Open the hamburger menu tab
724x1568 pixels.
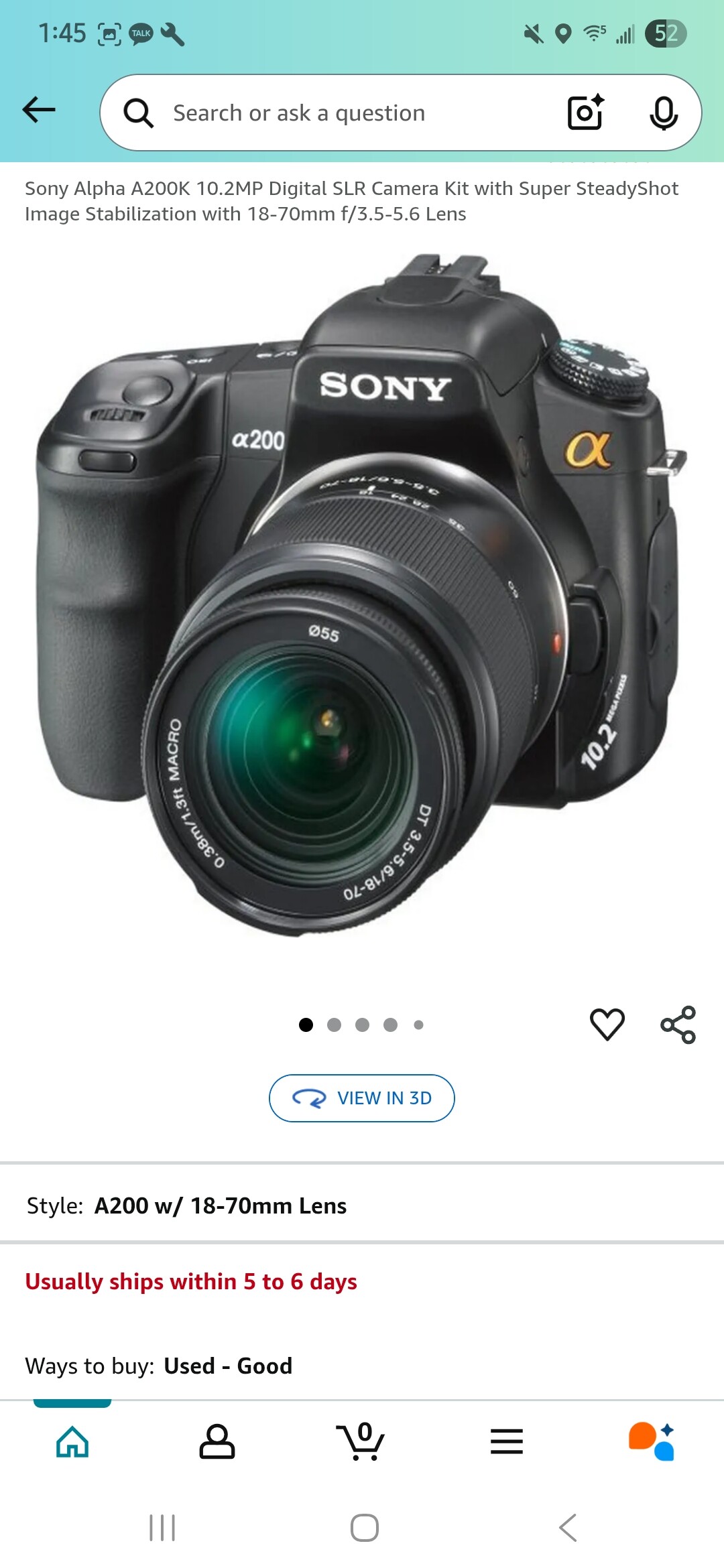click(506, 1441)
